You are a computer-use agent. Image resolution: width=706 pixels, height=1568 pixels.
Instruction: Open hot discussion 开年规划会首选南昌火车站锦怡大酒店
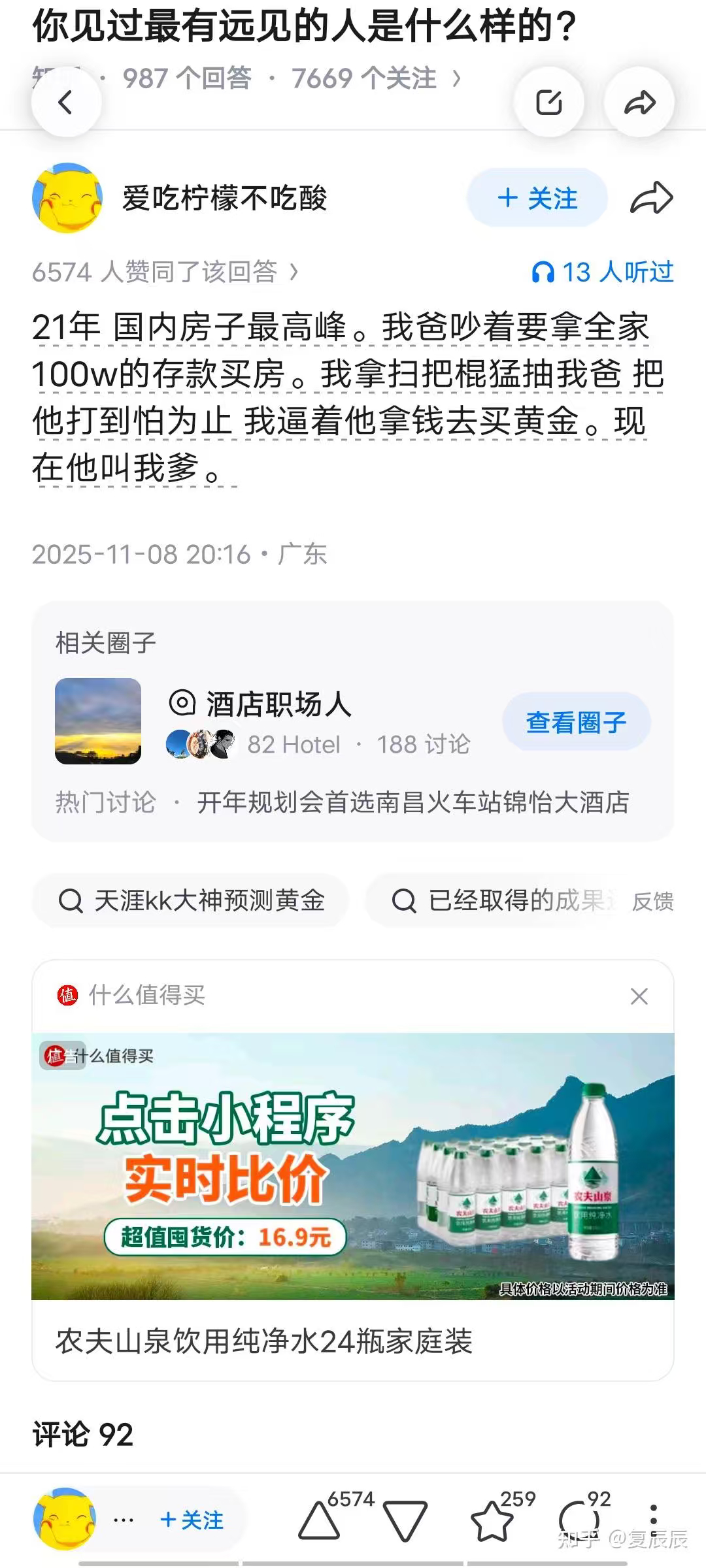(413, 802)
